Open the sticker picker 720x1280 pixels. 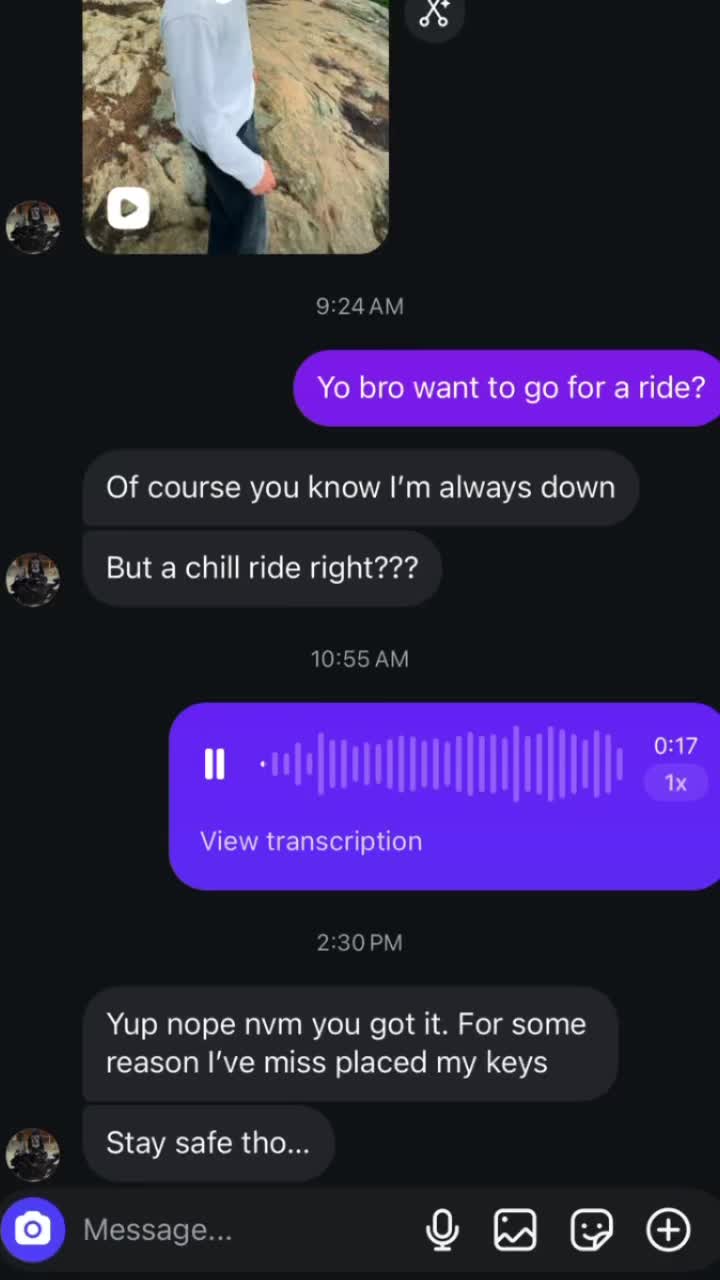coord(591,1230)
